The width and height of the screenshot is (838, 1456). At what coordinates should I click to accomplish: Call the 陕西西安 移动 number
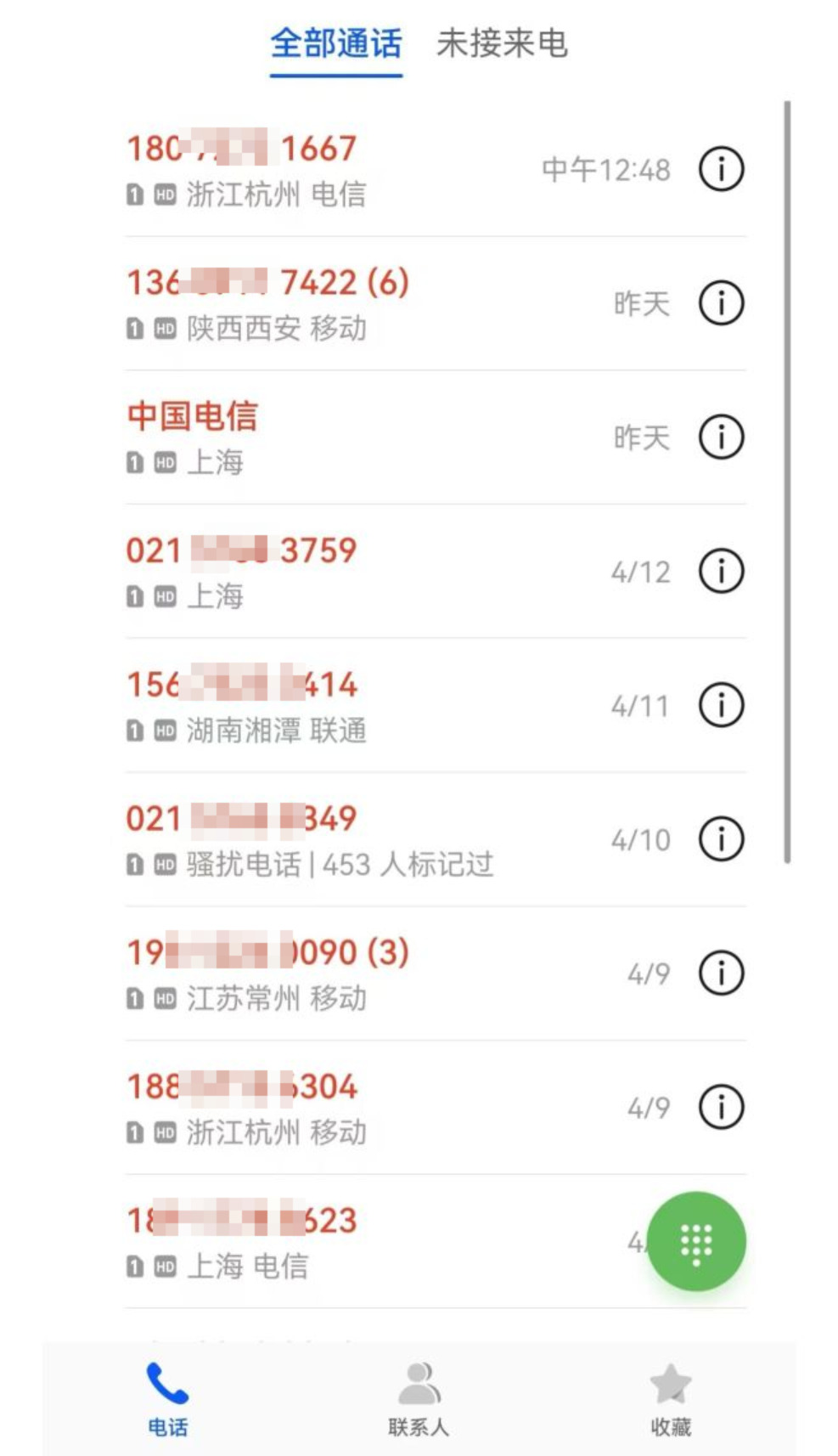click(x=340, y=303)
